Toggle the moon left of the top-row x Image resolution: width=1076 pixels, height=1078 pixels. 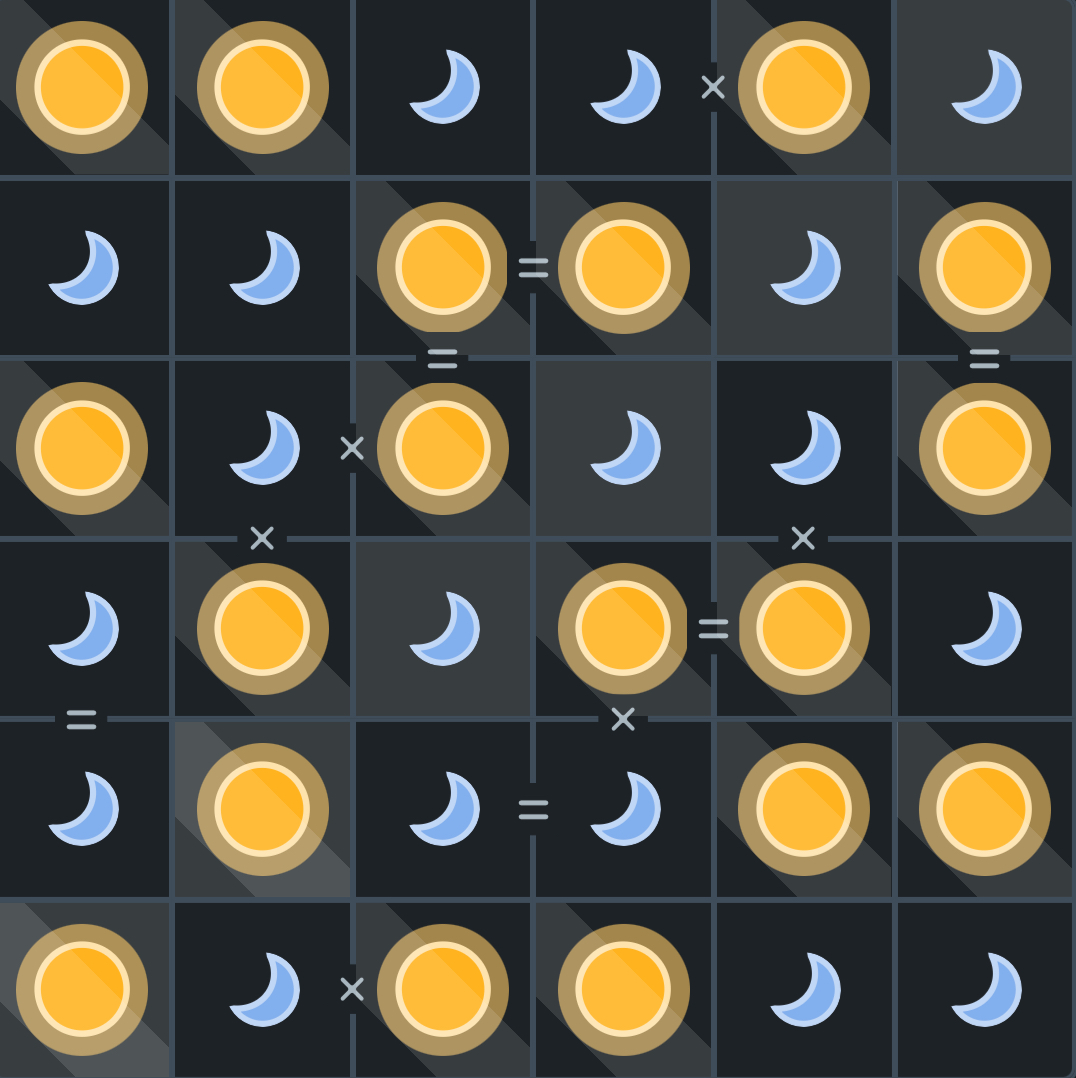[624, 87]
